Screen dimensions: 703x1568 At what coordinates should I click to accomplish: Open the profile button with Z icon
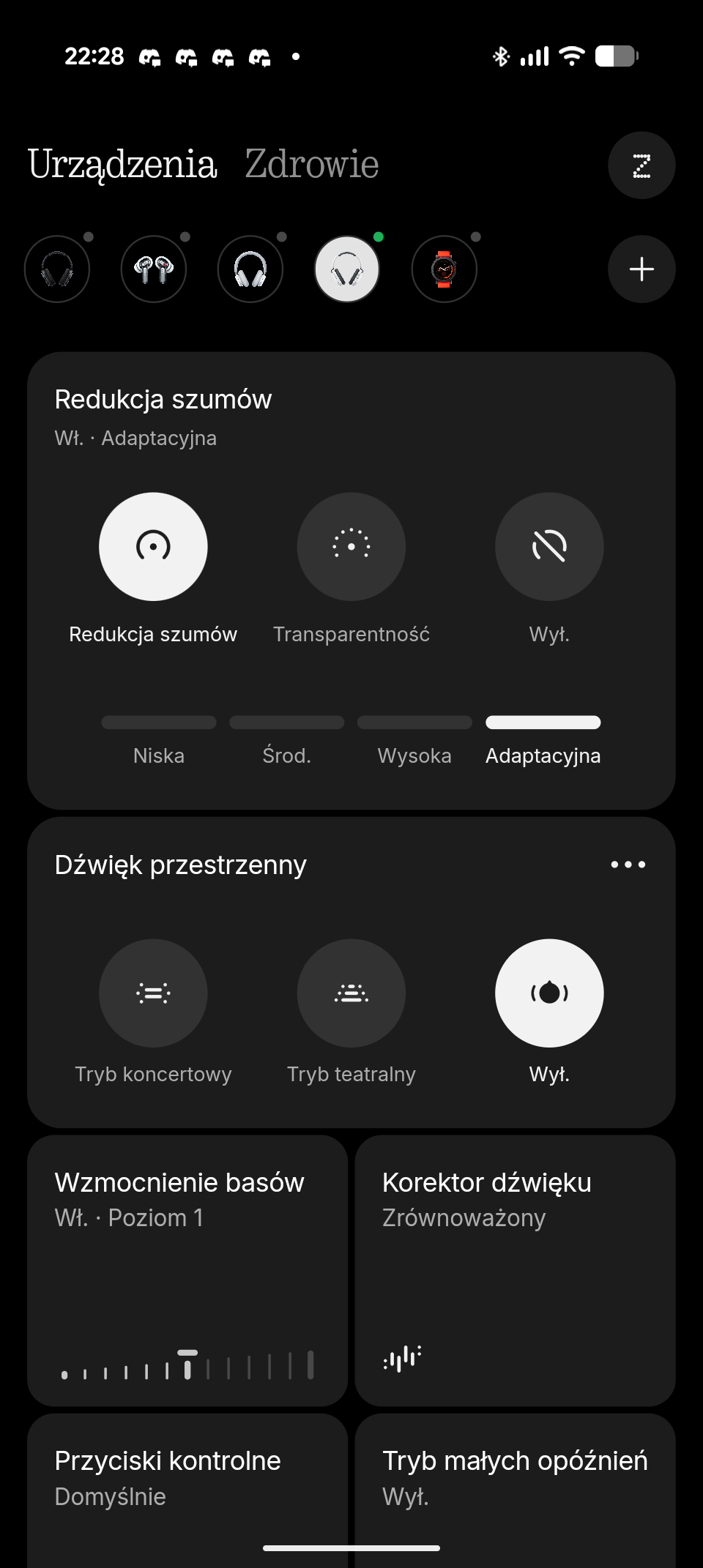pyautogui.click(x=641, y=165)
